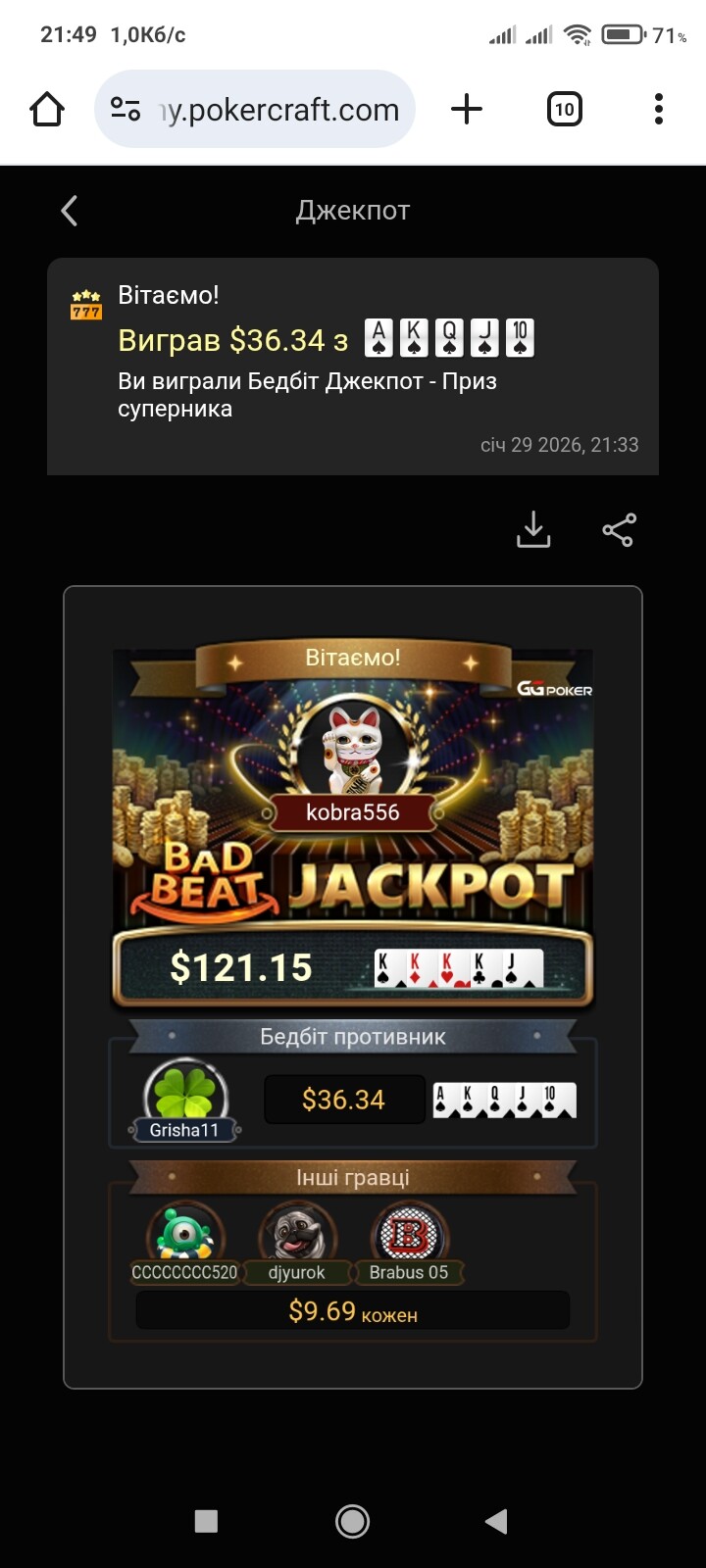Go to the system home screen
The width and height of the screenshot is (706, 1568).
(x=353, y=1521)
